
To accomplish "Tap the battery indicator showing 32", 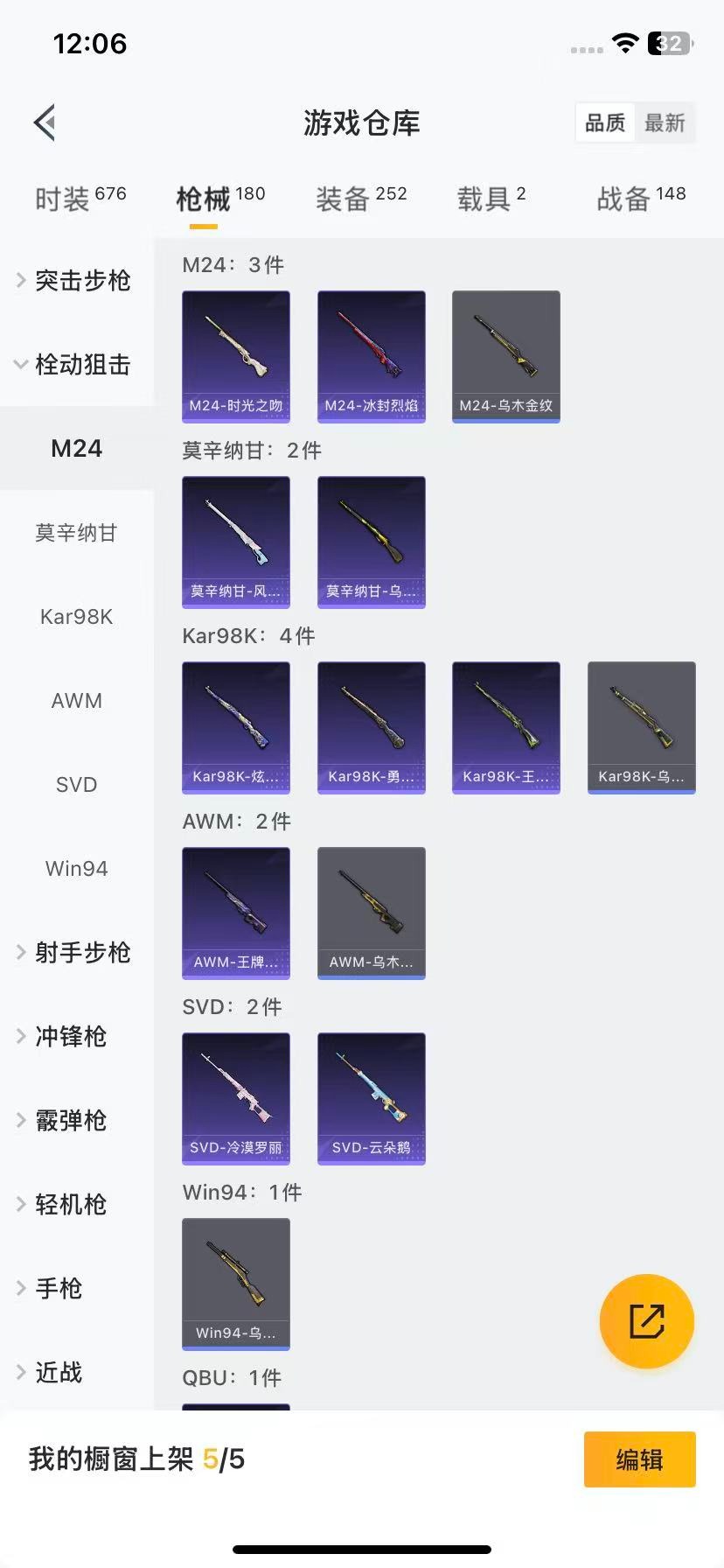I will (668, 42).
